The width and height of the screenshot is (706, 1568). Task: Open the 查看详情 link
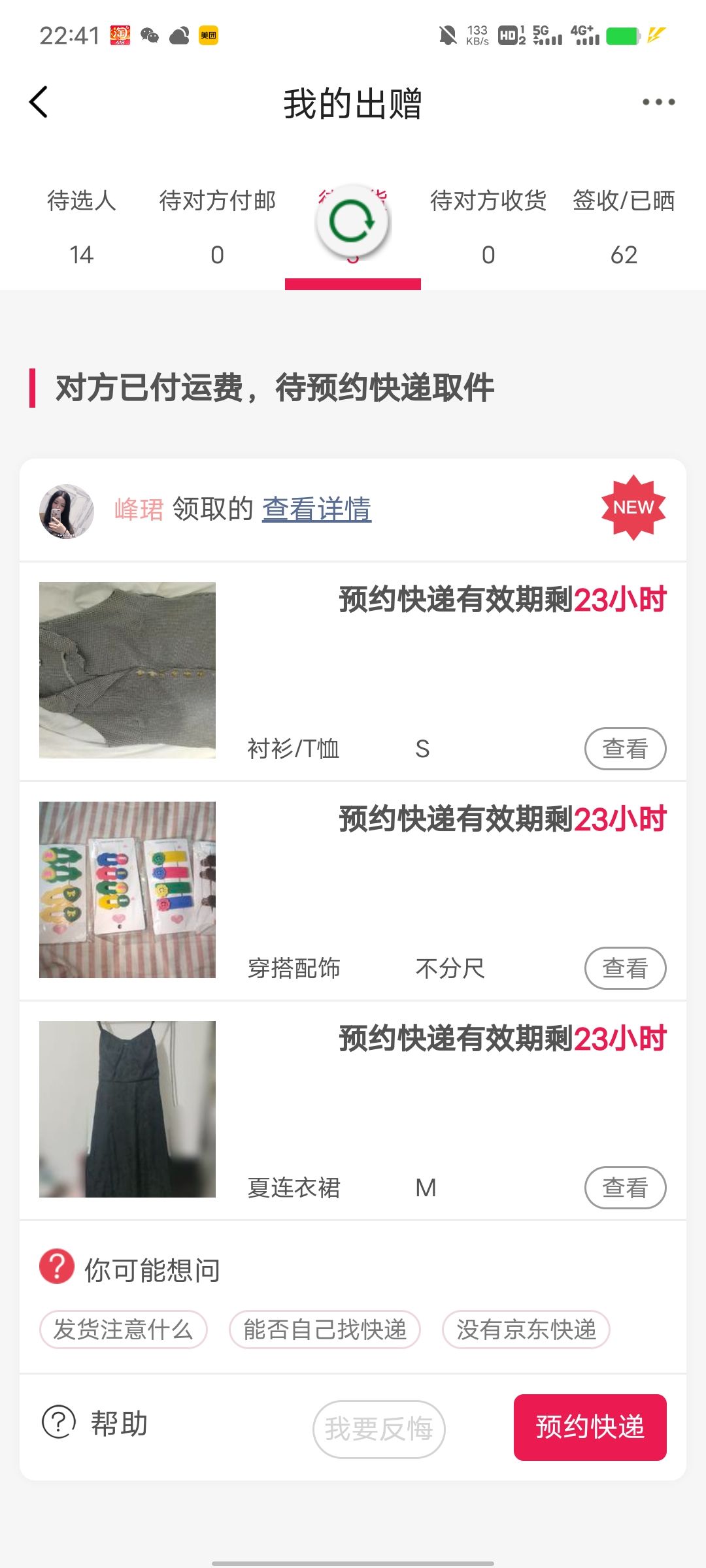(317, 509)
